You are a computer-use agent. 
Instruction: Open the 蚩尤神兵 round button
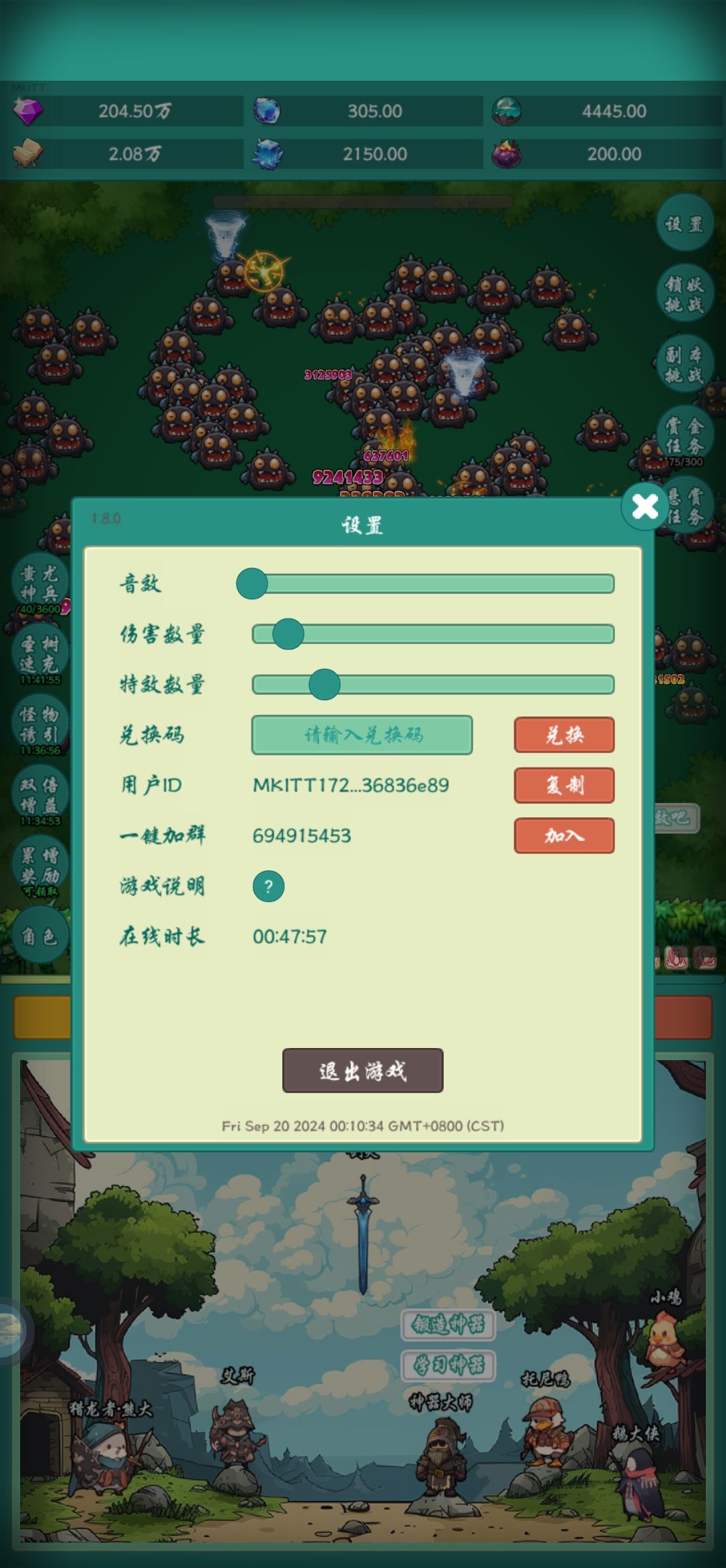pyautogui.click(x=40, y=583)
